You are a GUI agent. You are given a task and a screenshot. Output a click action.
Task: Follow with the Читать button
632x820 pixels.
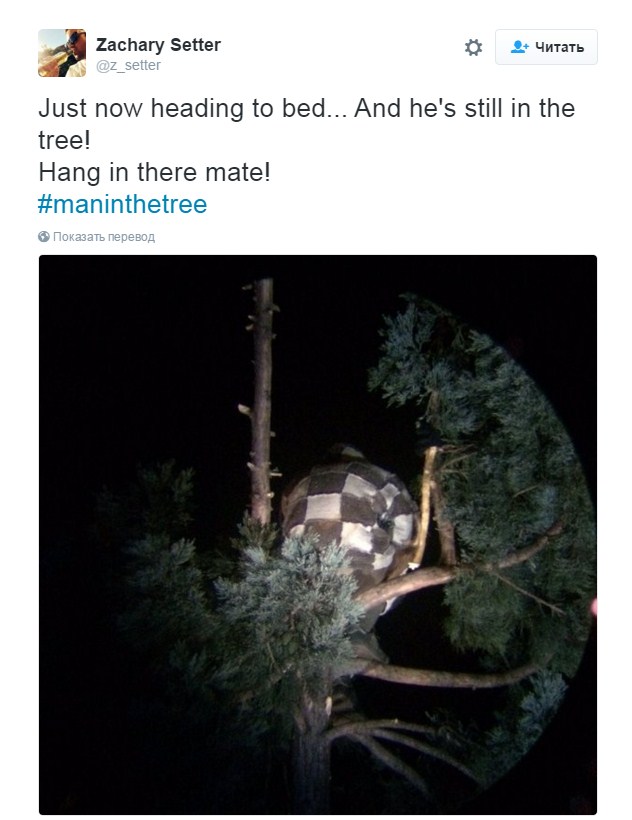pyautogui.click(x=546, y=47)
